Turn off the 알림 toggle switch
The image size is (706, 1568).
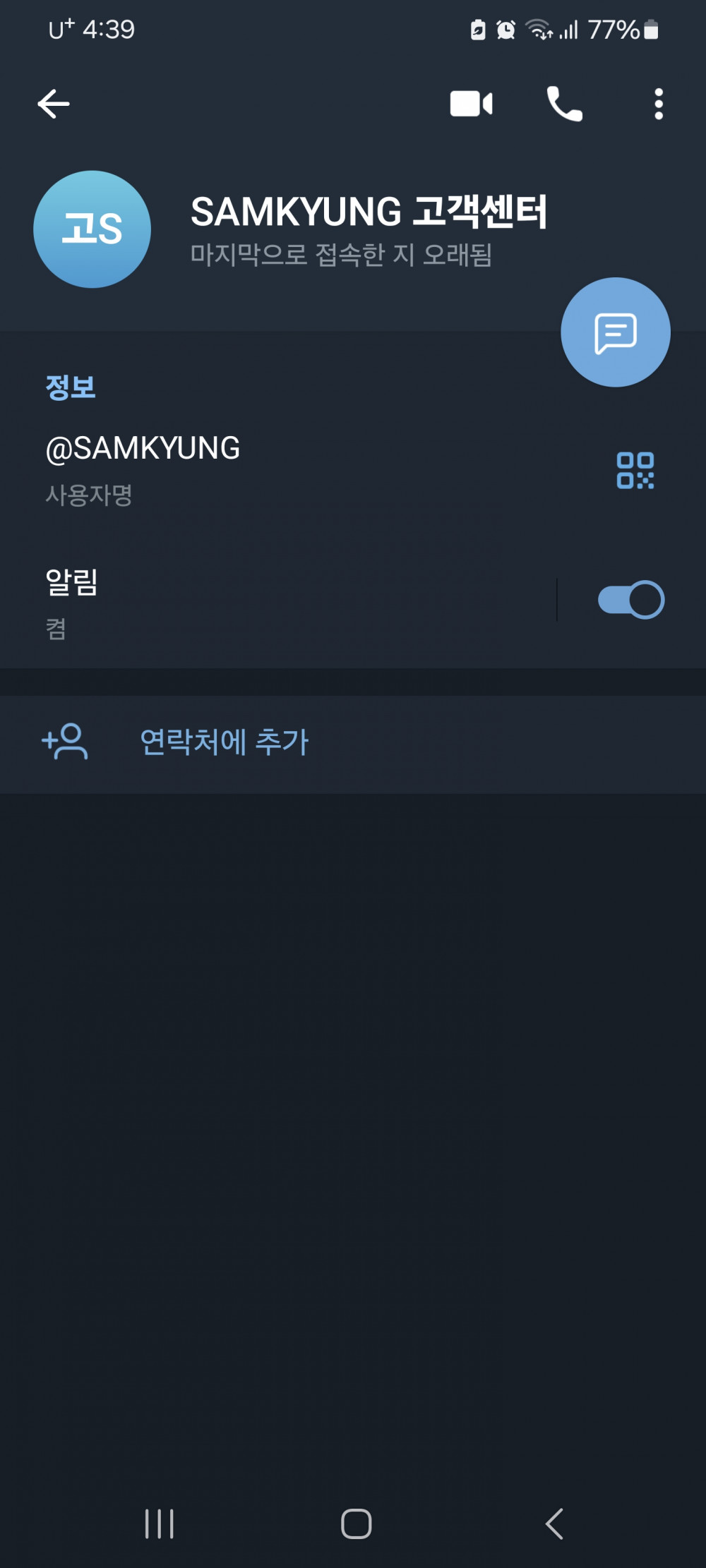pos(630,601)
